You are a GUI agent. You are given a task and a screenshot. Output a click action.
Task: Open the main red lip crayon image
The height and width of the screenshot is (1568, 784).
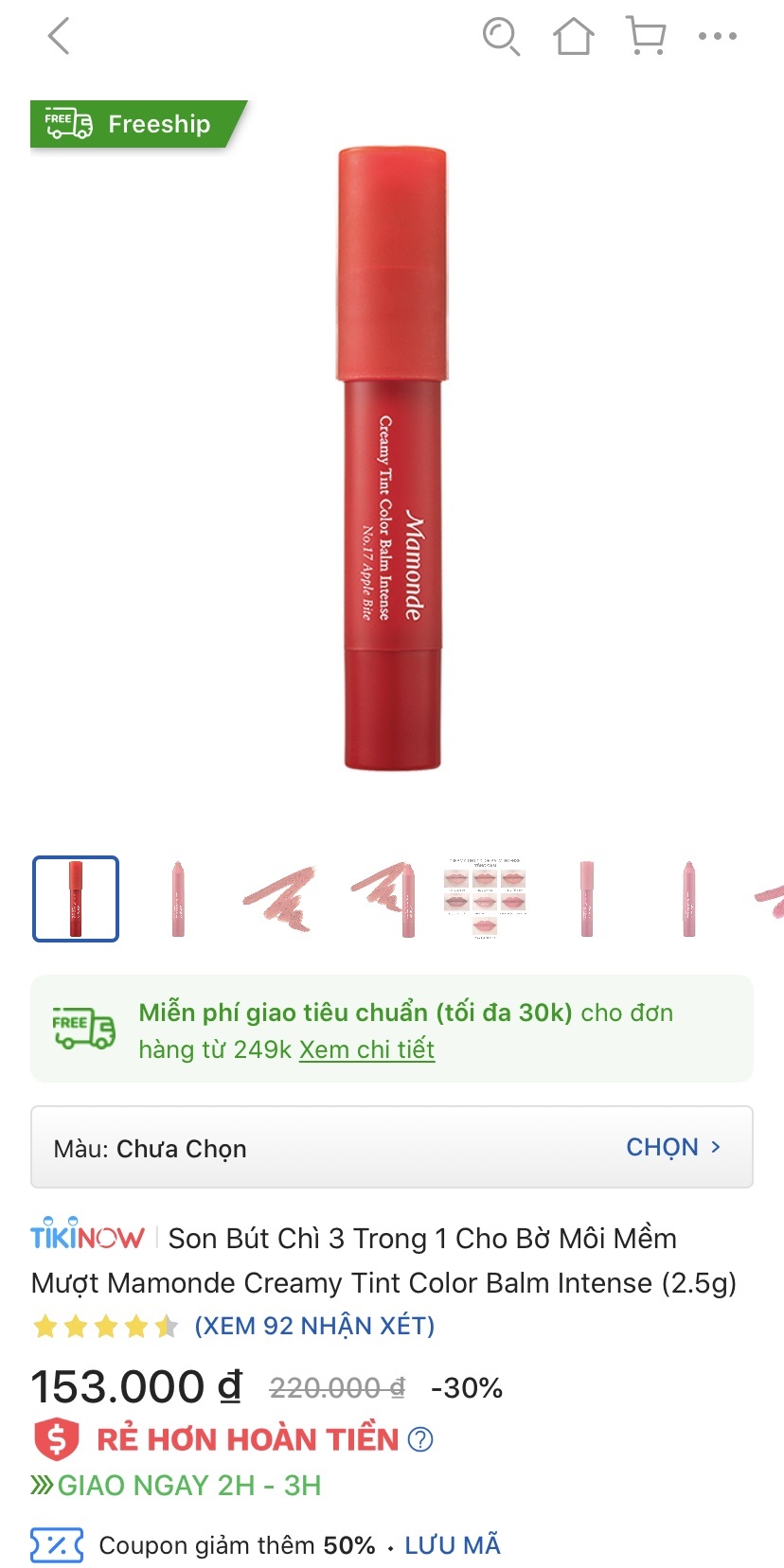click(392, 459)
